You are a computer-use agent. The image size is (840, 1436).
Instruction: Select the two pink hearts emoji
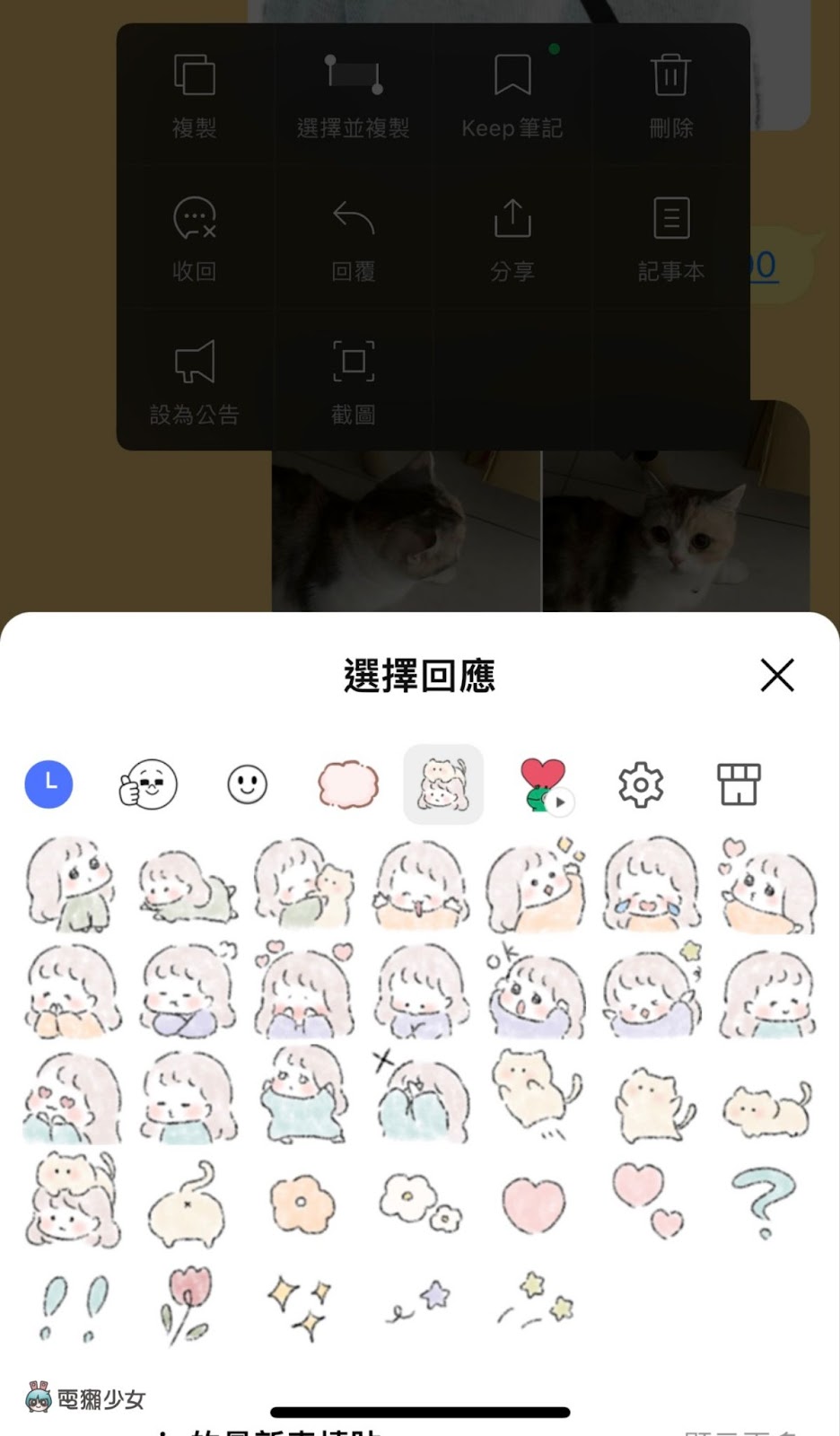tap(650, 1199)
